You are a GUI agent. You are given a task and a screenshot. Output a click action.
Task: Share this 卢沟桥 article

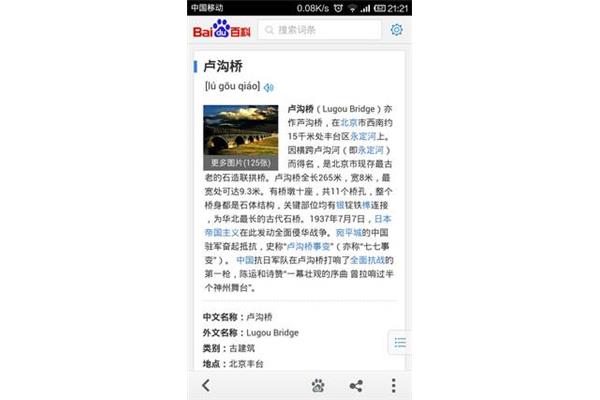point(356,385)
